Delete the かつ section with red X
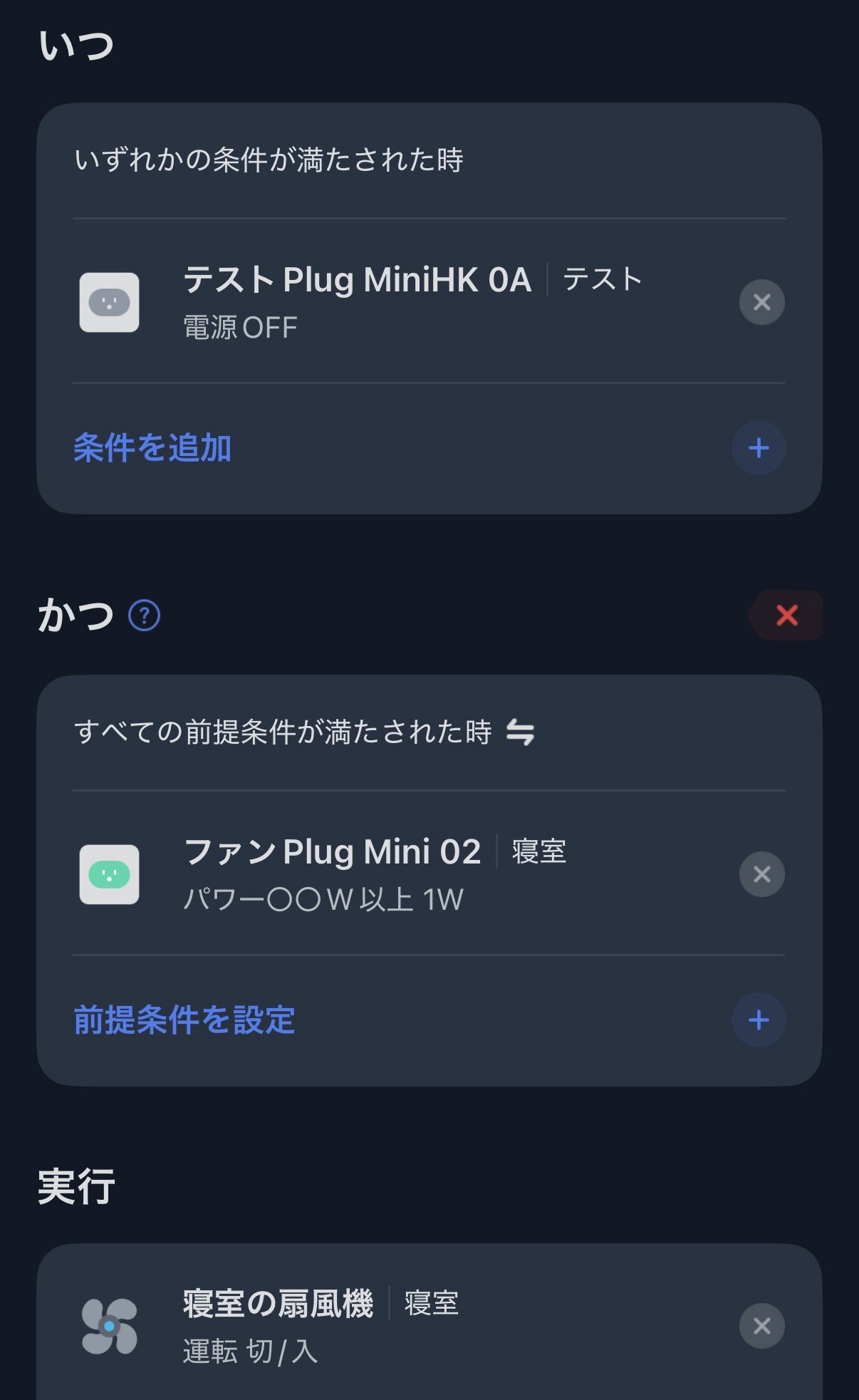Image resolution: width=859 pixels, height=1400 pixels. [x=786, y=615]
